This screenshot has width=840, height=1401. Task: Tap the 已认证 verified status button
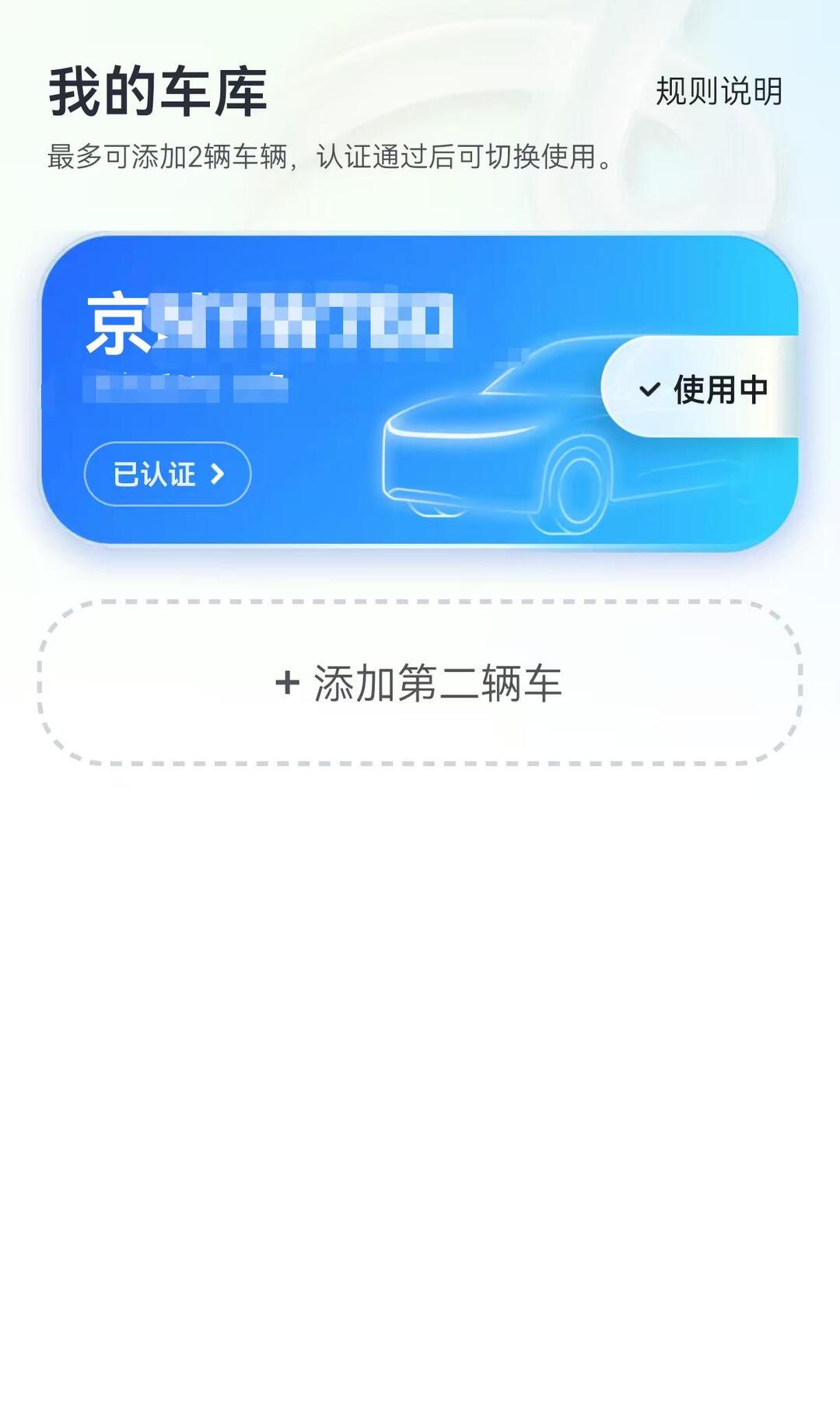pyautogui.click(x=167, y=474)
